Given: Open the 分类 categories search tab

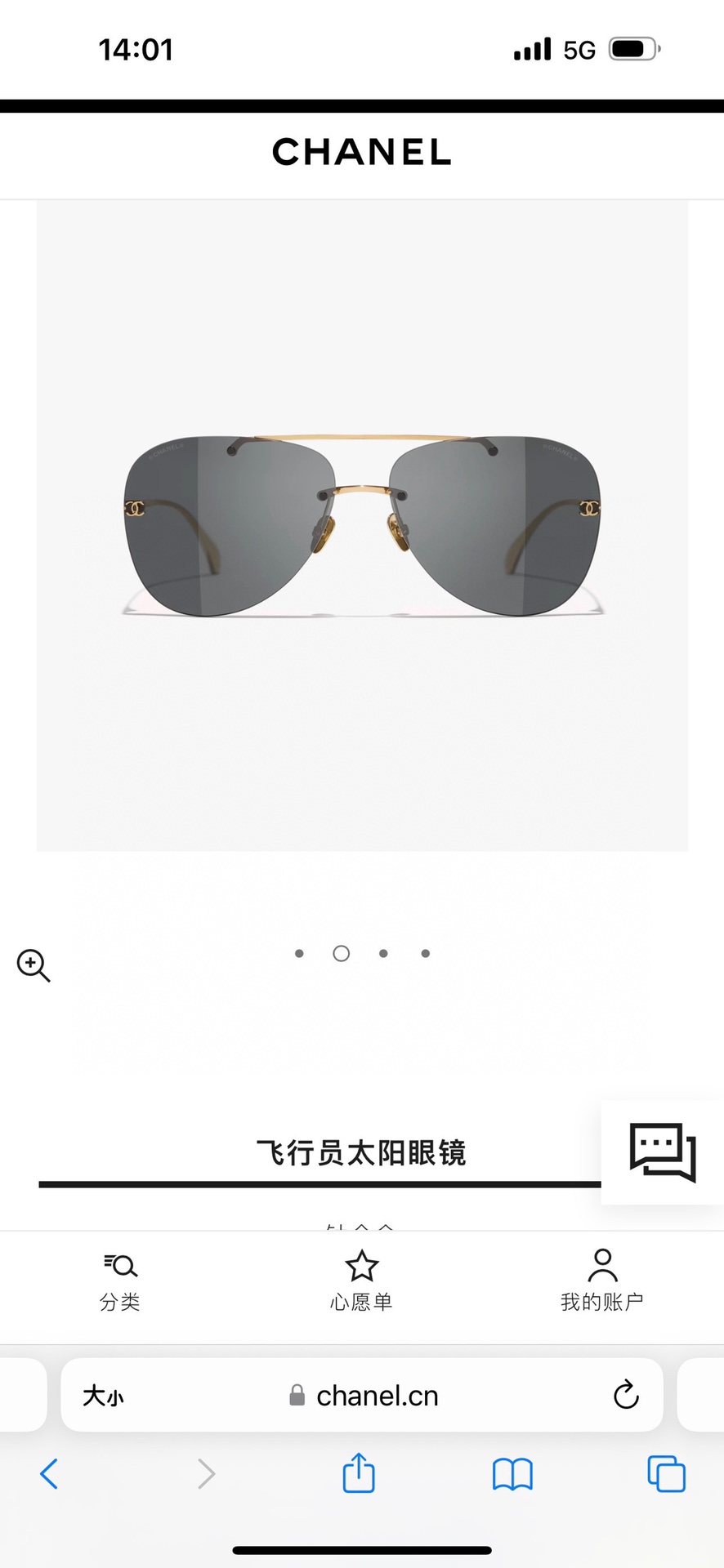Looking at the screenshot, I should click(120, 1280).
